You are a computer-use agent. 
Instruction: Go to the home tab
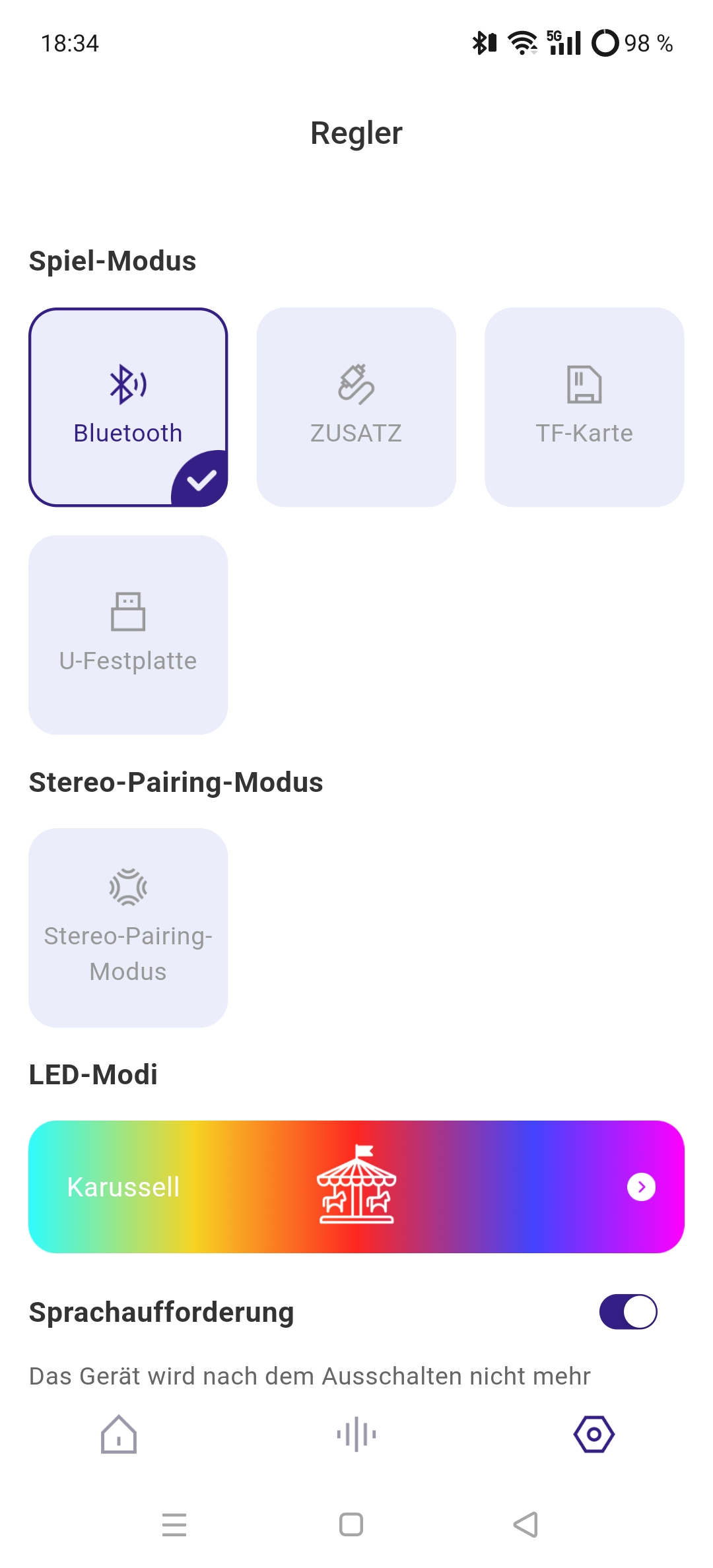pos(119,1434)
